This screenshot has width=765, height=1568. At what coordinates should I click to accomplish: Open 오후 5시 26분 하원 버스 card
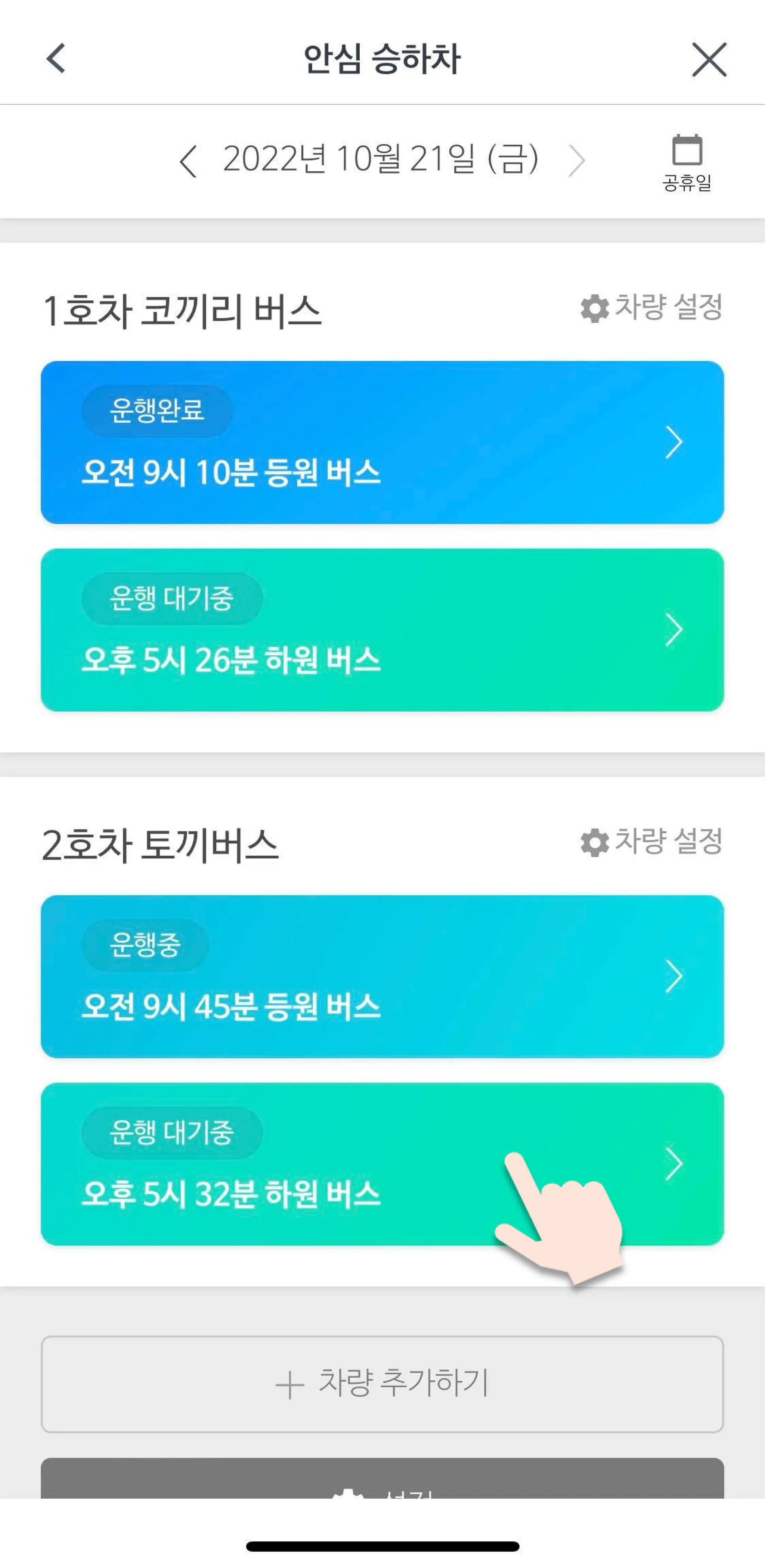(x=382, y=630)
